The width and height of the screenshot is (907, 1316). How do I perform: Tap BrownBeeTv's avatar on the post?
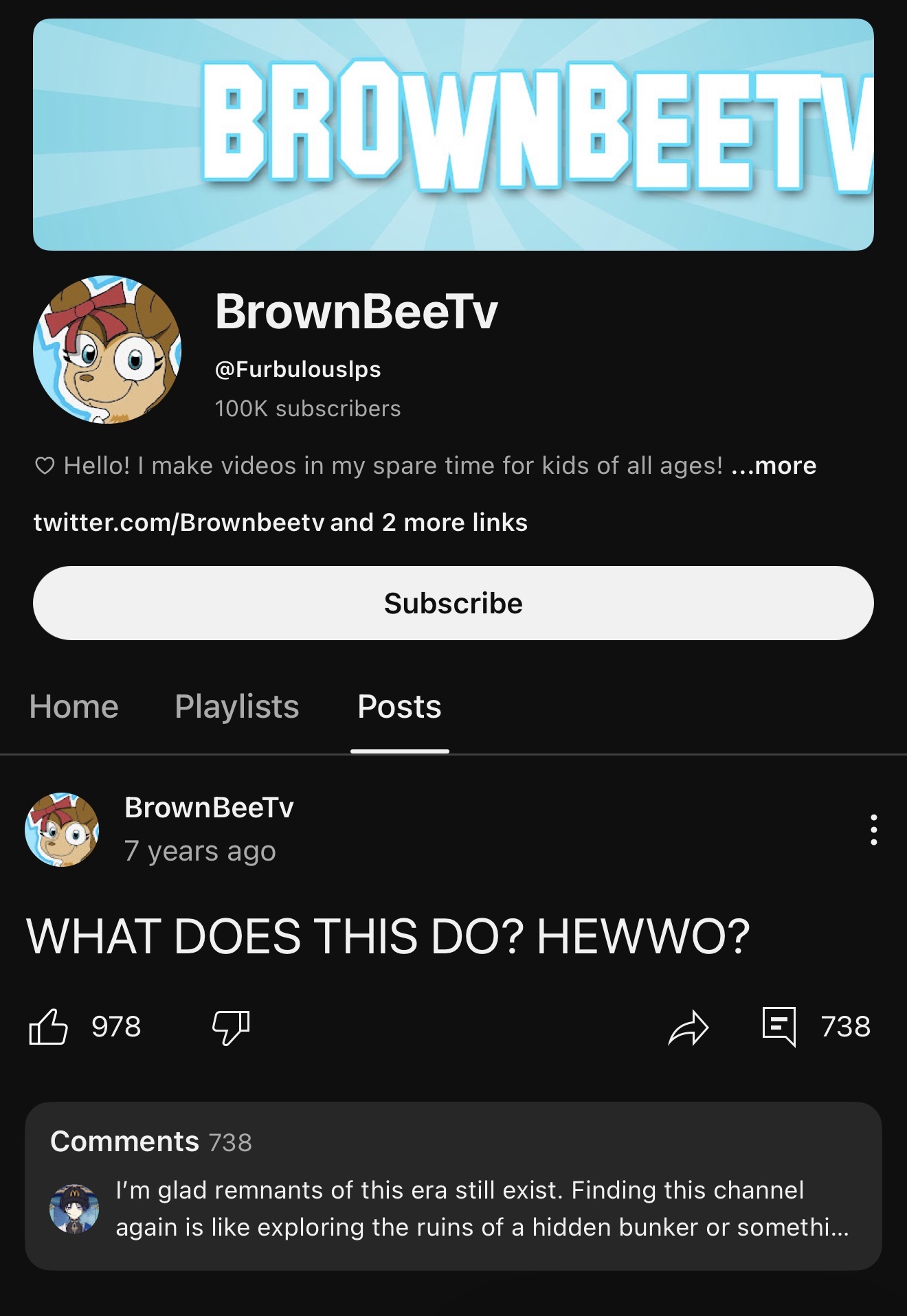[62, 830]
